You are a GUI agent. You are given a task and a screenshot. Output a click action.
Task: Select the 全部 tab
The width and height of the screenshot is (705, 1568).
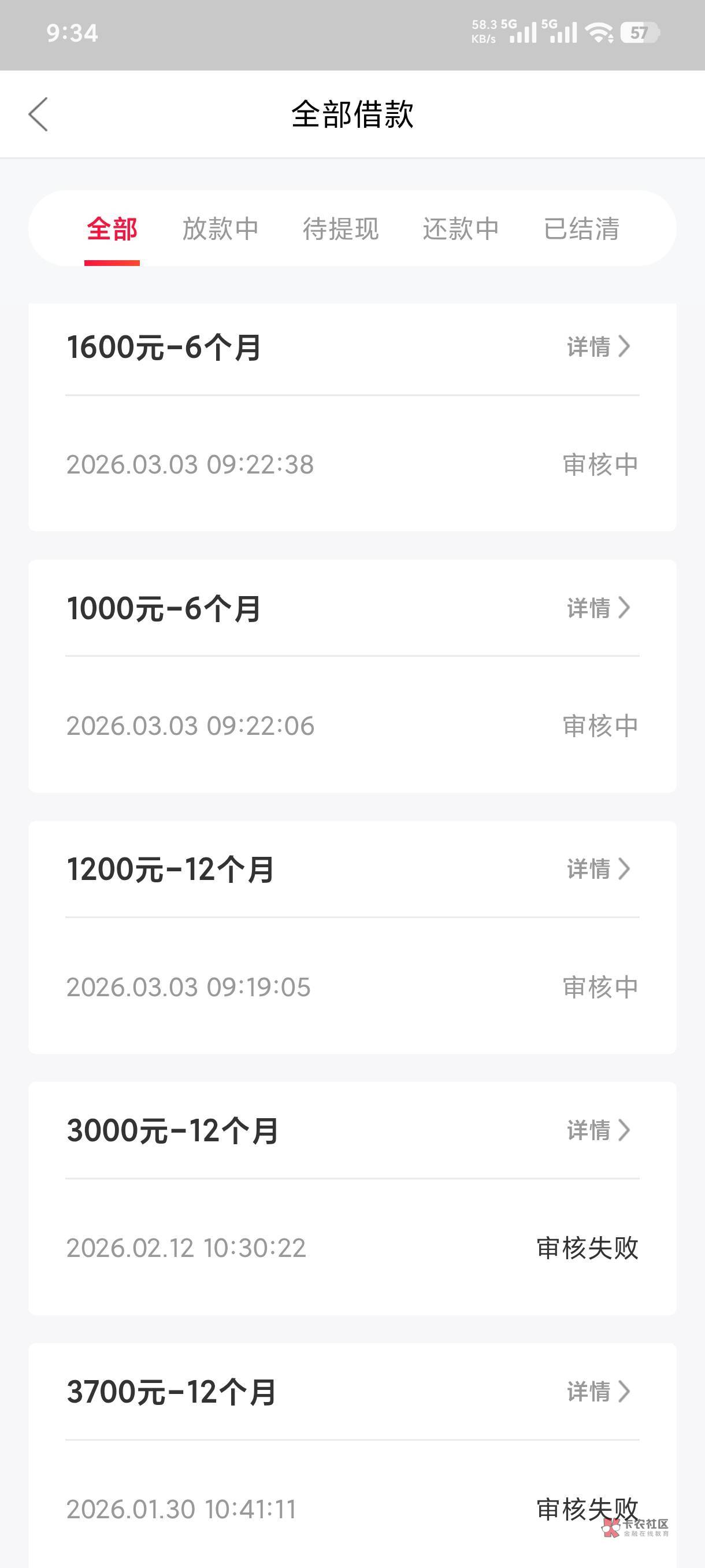coord(112,230)
